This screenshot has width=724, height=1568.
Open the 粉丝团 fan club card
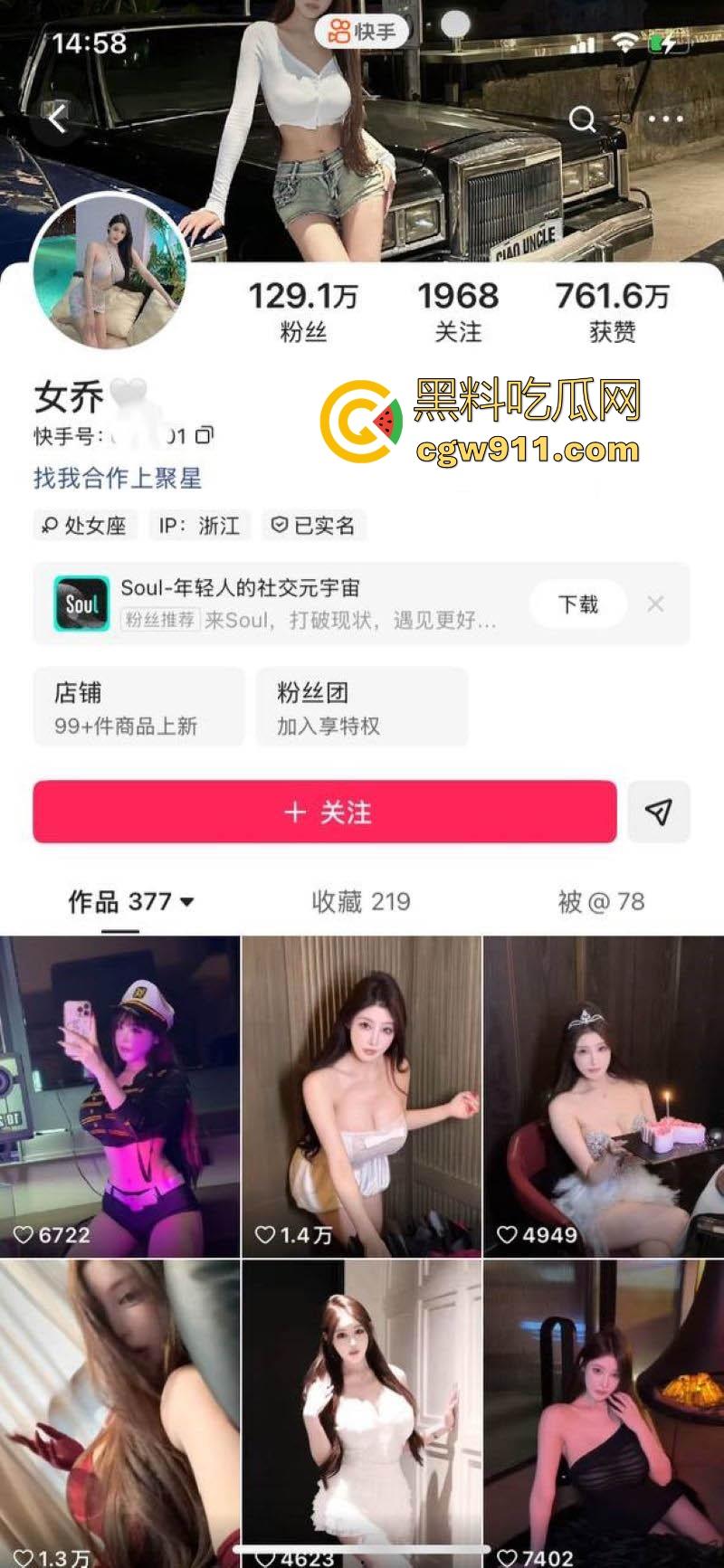pos(362,707)
